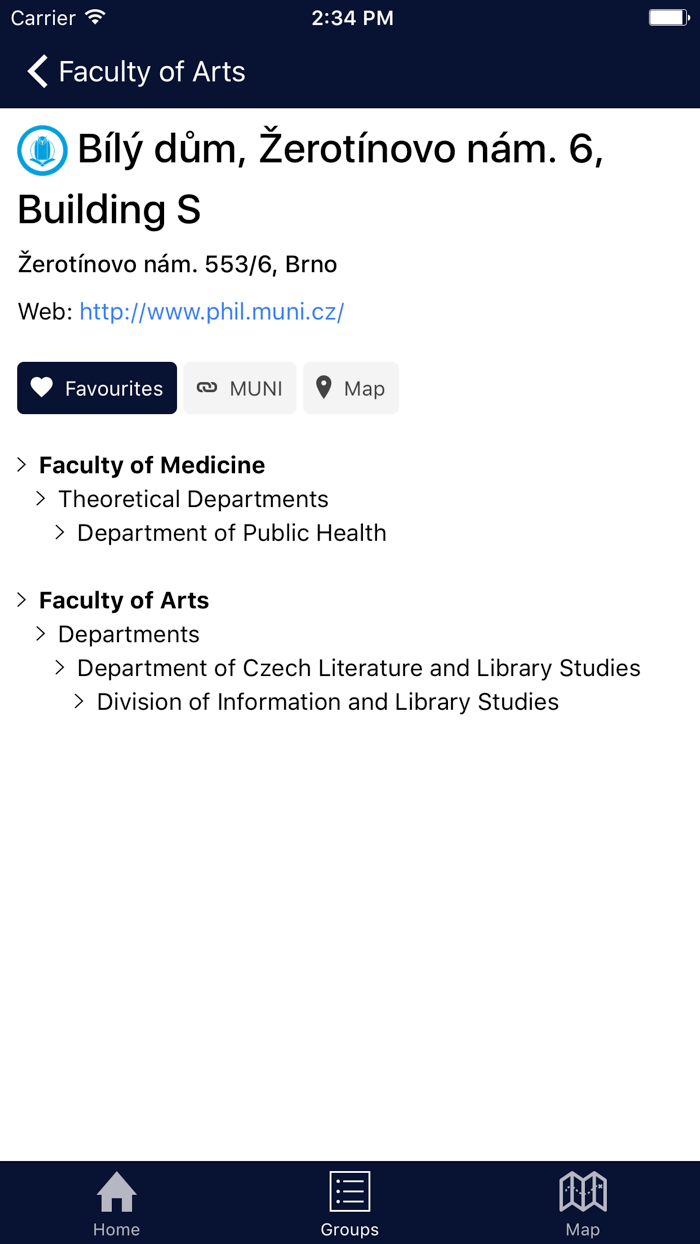Go back to Faculty of Arts
Viewport: 700px width, 1244px height.
point(136,72)
